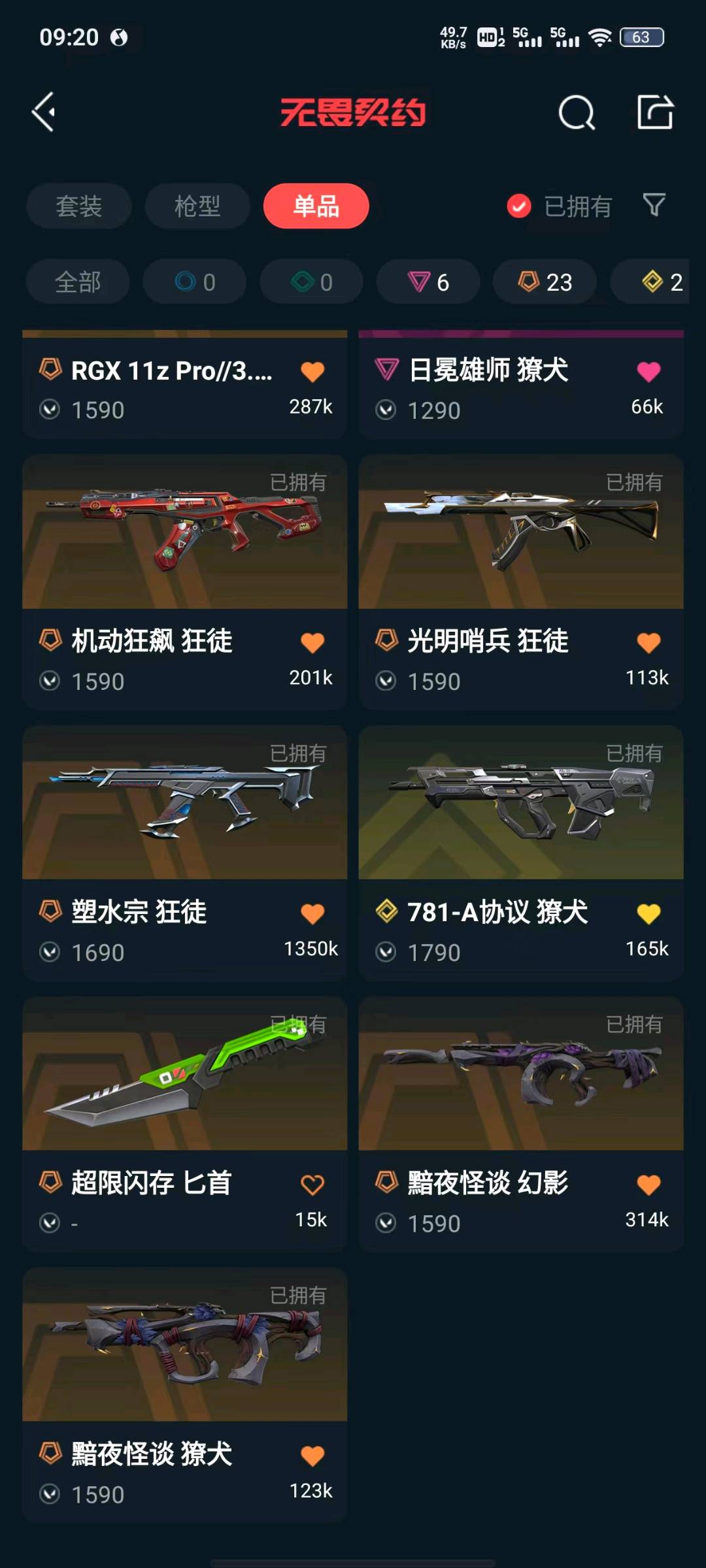The height and width of the screenshot is (1568, 706).
Task: Share this page via share icon
Action: point(654,112)
